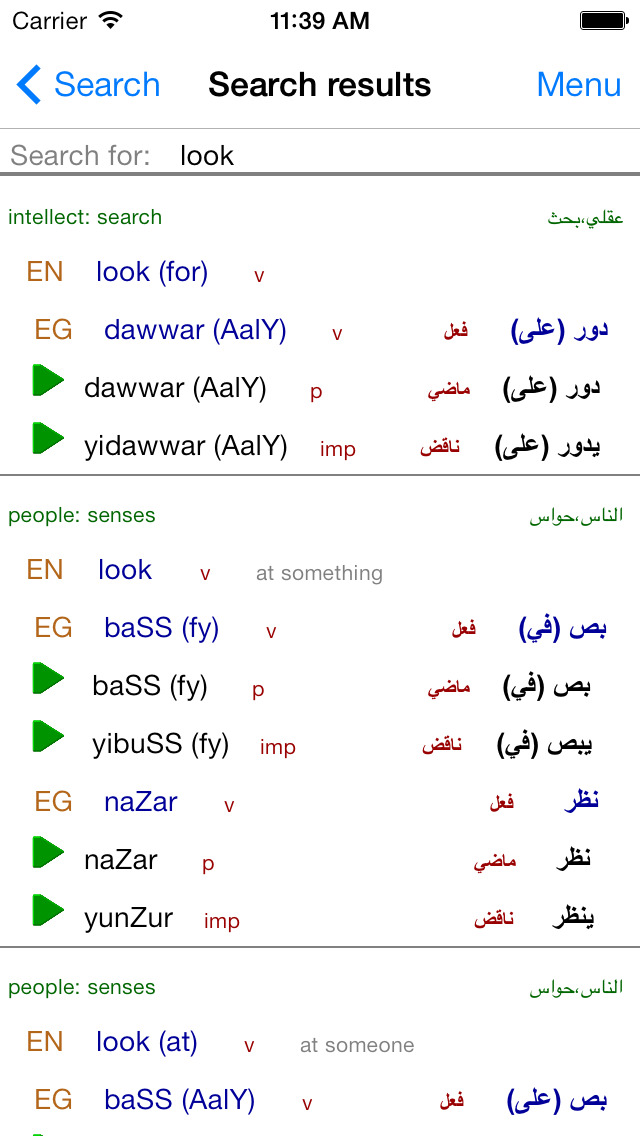Go back to Search

(88, 85)
